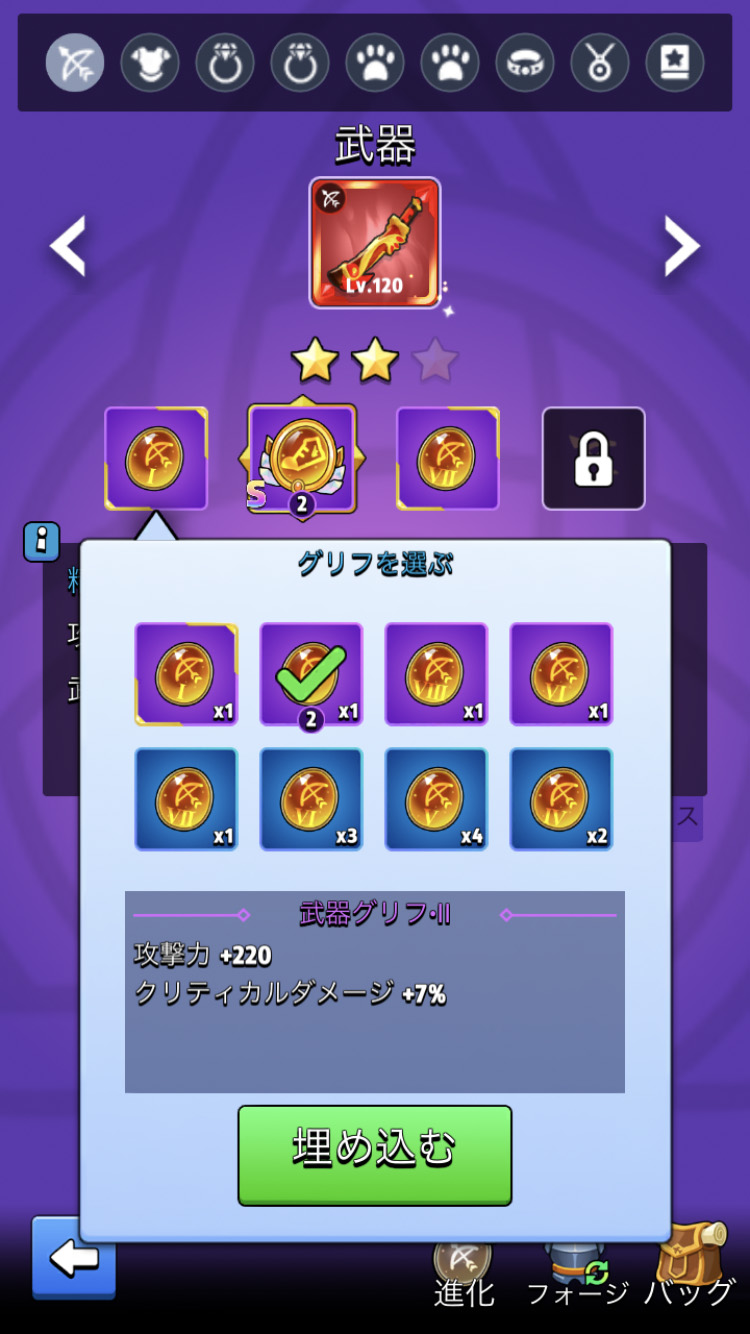Go back with the blue arrow button

click(74, 1257)
